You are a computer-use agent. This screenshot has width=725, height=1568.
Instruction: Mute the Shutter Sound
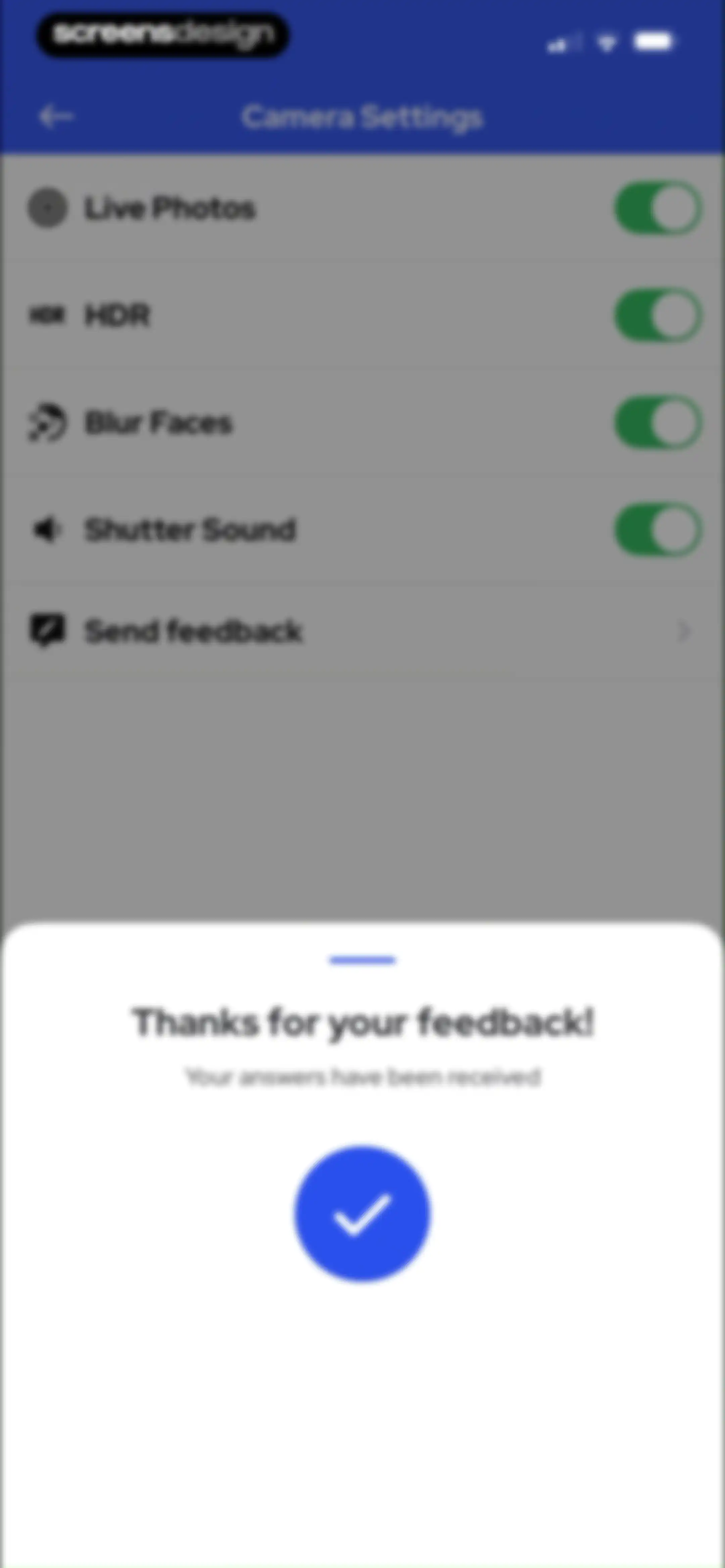658,529
